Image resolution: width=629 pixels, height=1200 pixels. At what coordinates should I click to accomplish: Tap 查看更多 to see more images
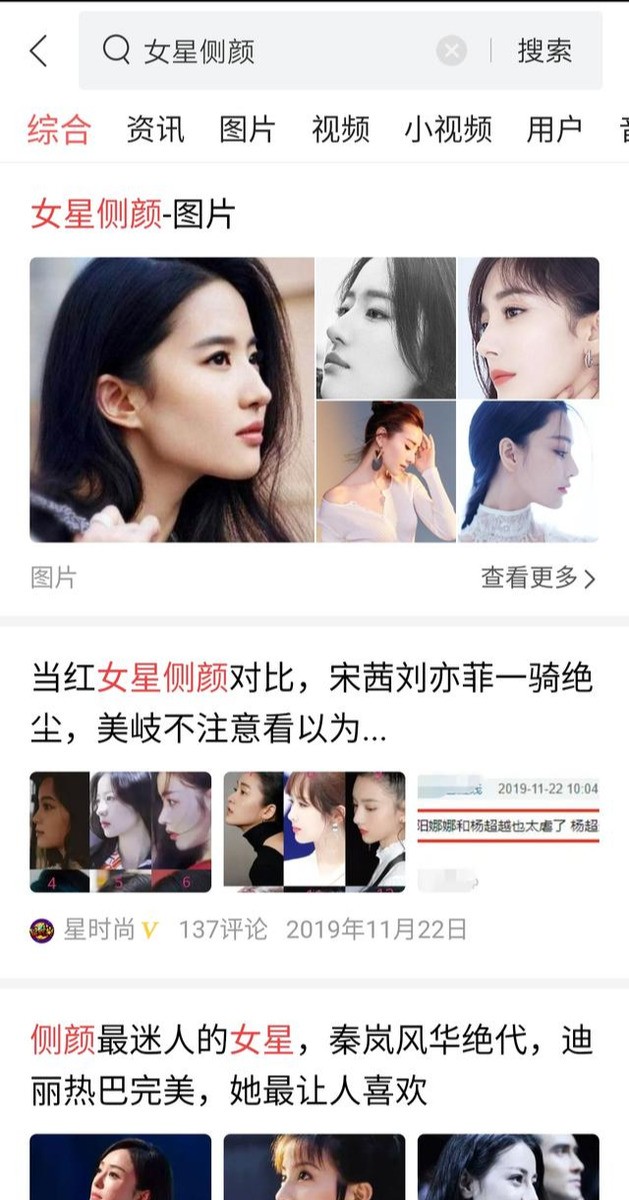[x=538, y=577]
